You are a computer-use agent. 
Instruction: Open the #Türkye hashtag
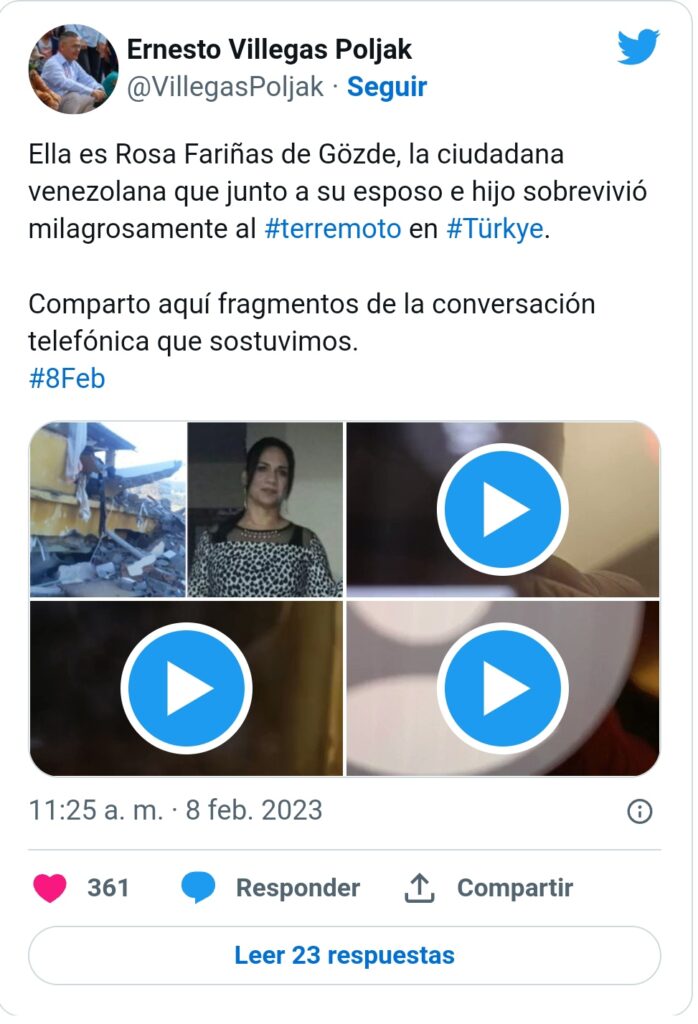click(x=494, y=228)
